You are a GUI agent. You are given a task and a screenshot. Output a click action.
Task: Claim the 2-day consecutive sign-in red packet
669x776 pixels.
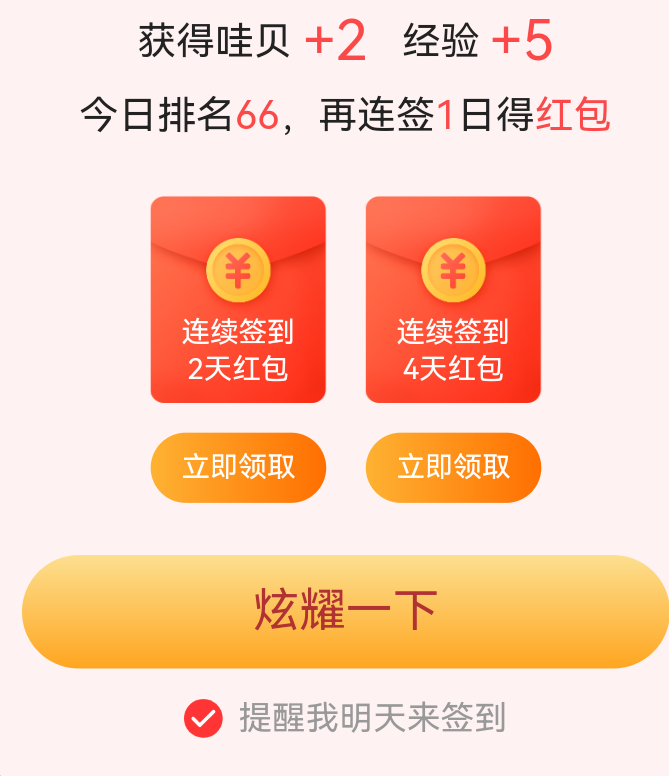coord(238,467)
